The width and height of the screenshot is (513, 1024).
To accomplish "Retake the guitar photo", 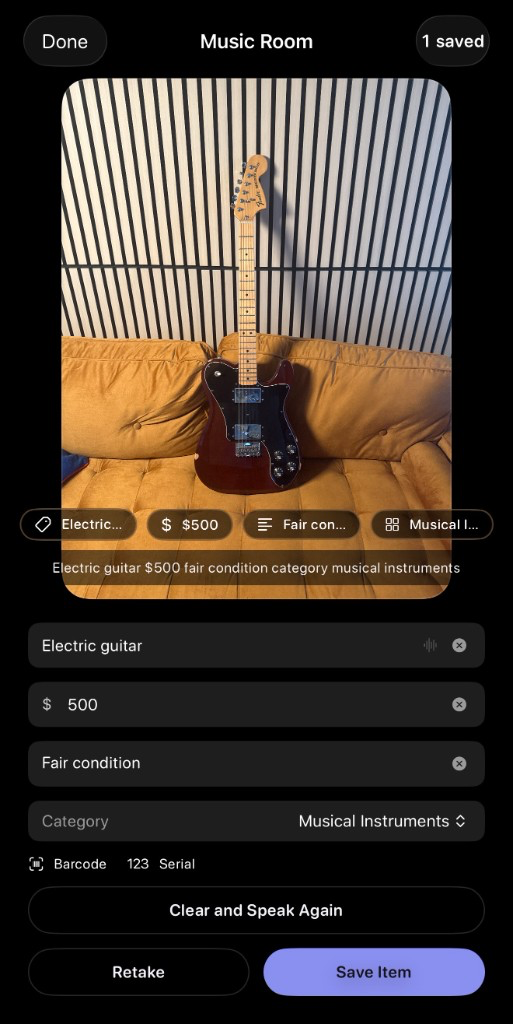I will pyautogui.click(x=138, y=972).
